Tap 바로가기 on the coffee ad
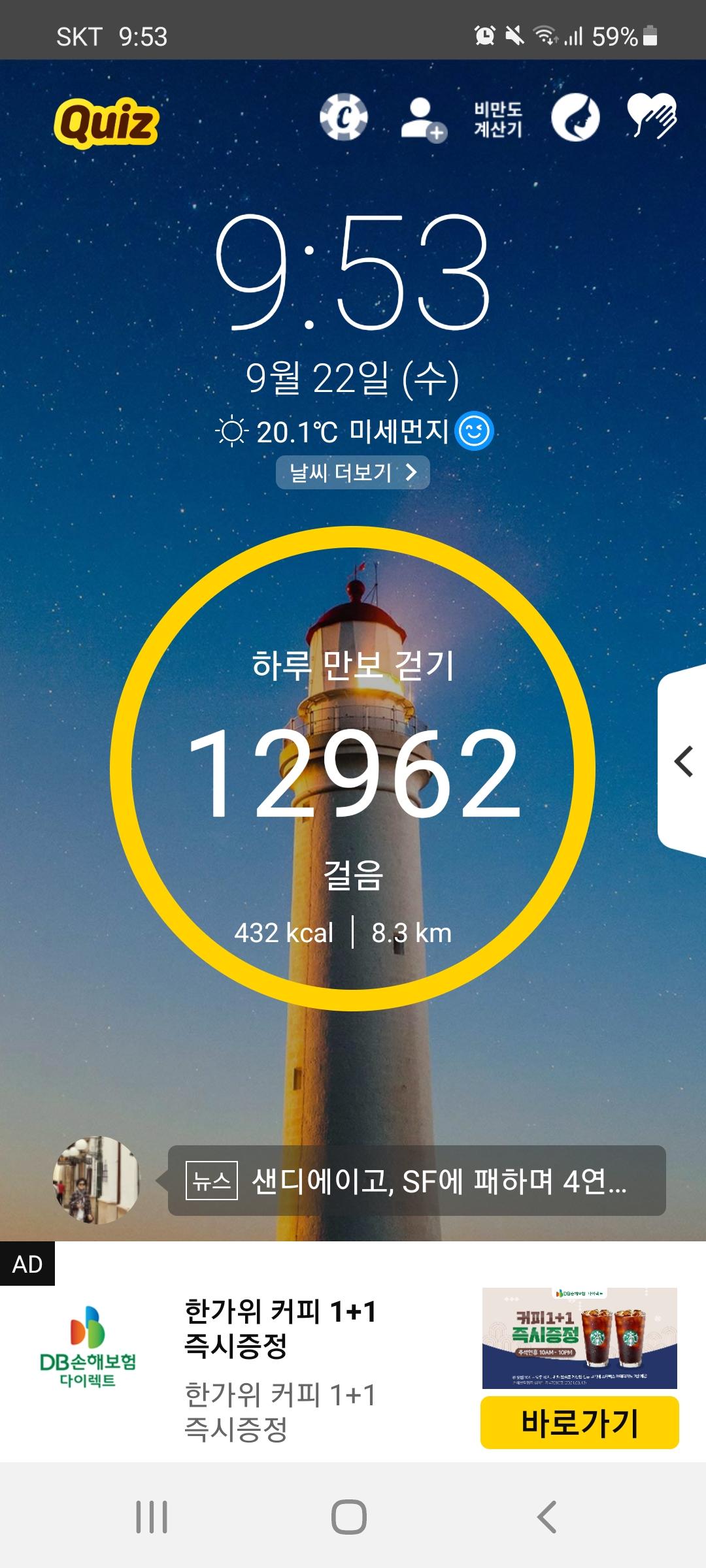The height and width of the screenshot is (1568, 706). (x=579, y=1422)
